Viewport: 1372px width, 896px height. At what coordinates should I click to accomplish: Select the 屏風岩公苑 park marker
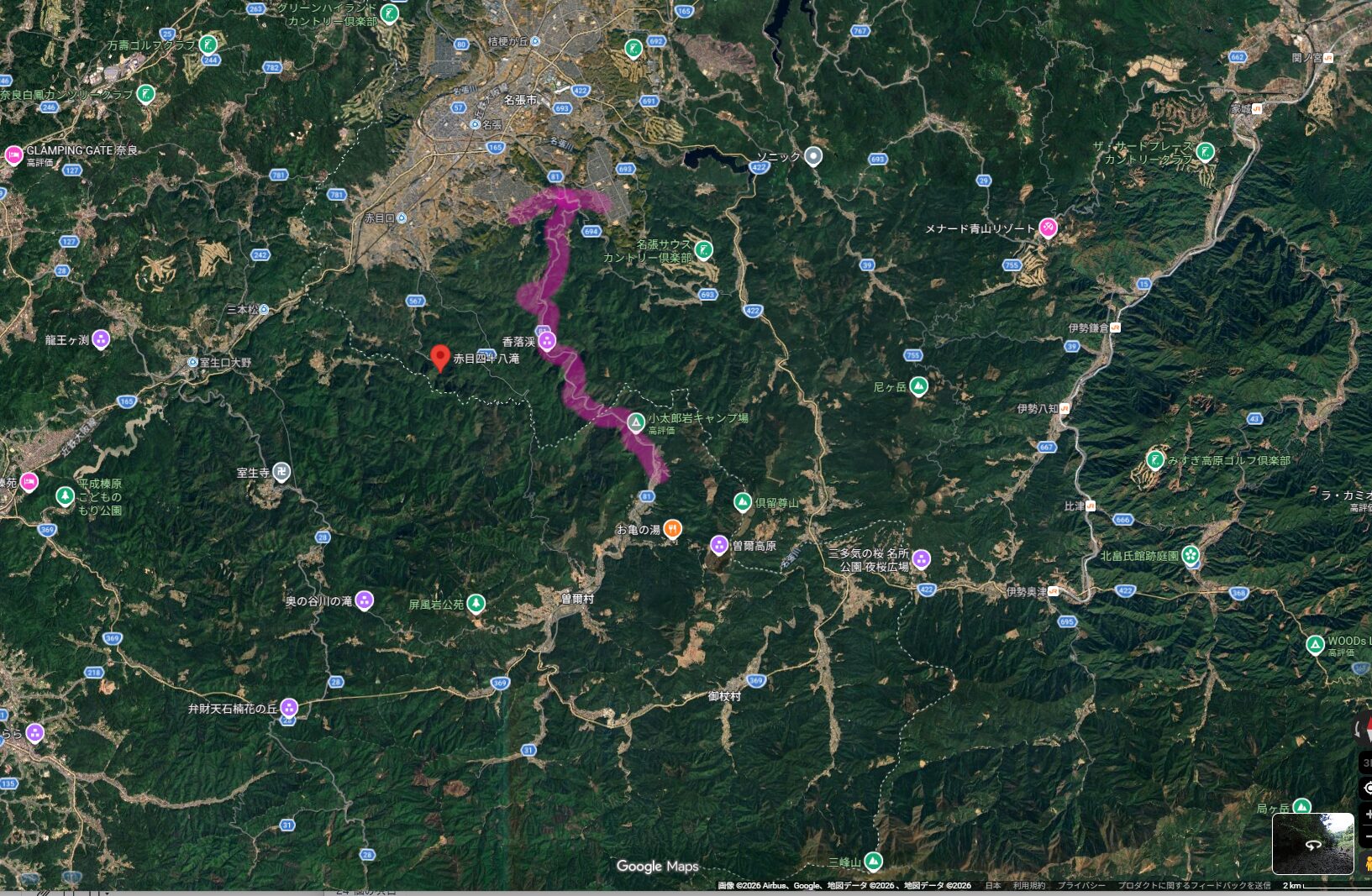click(x=476, y=603)
